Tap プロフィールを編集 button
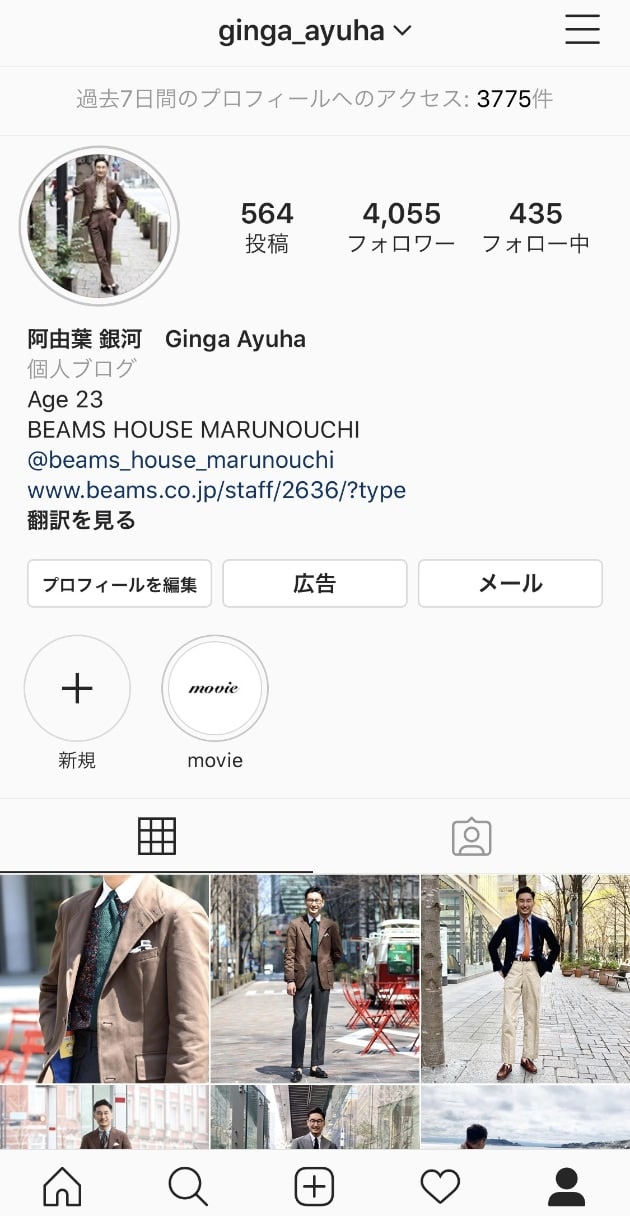 [x=120, y=584]
